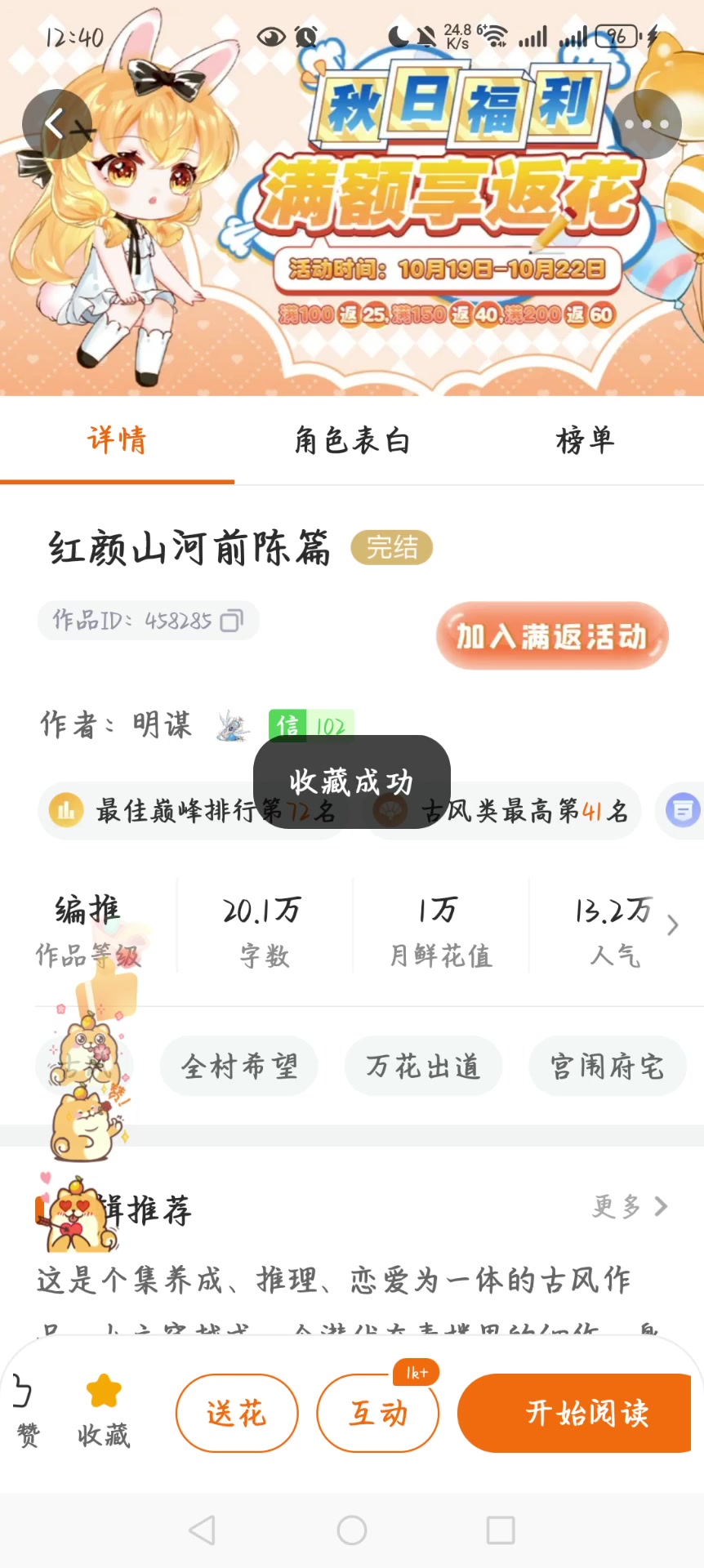
Task: Open author 明谋's profile
Action: coord(162,724)
